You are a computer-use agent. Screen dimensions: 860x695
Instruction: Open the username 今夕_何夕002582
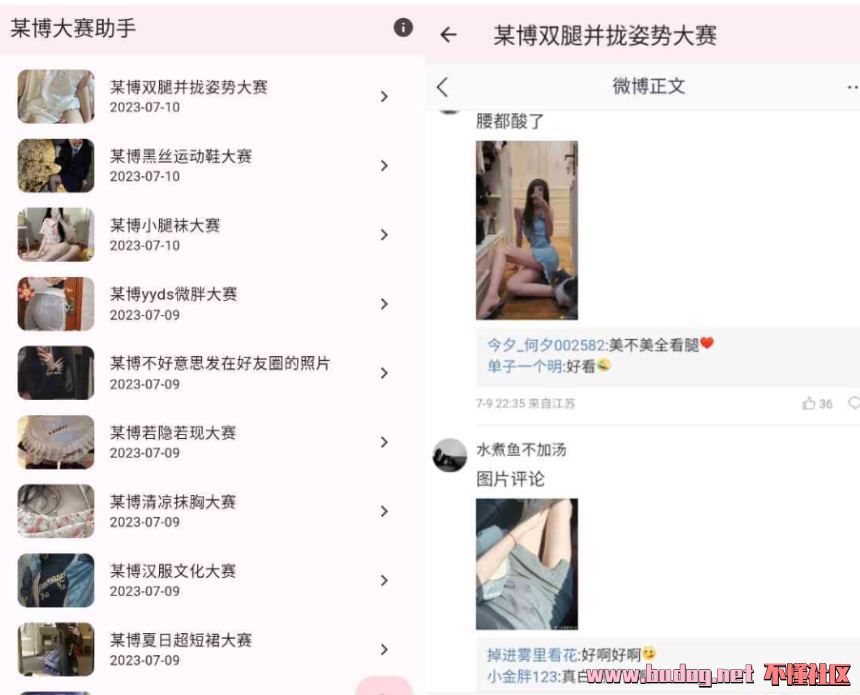546,344
